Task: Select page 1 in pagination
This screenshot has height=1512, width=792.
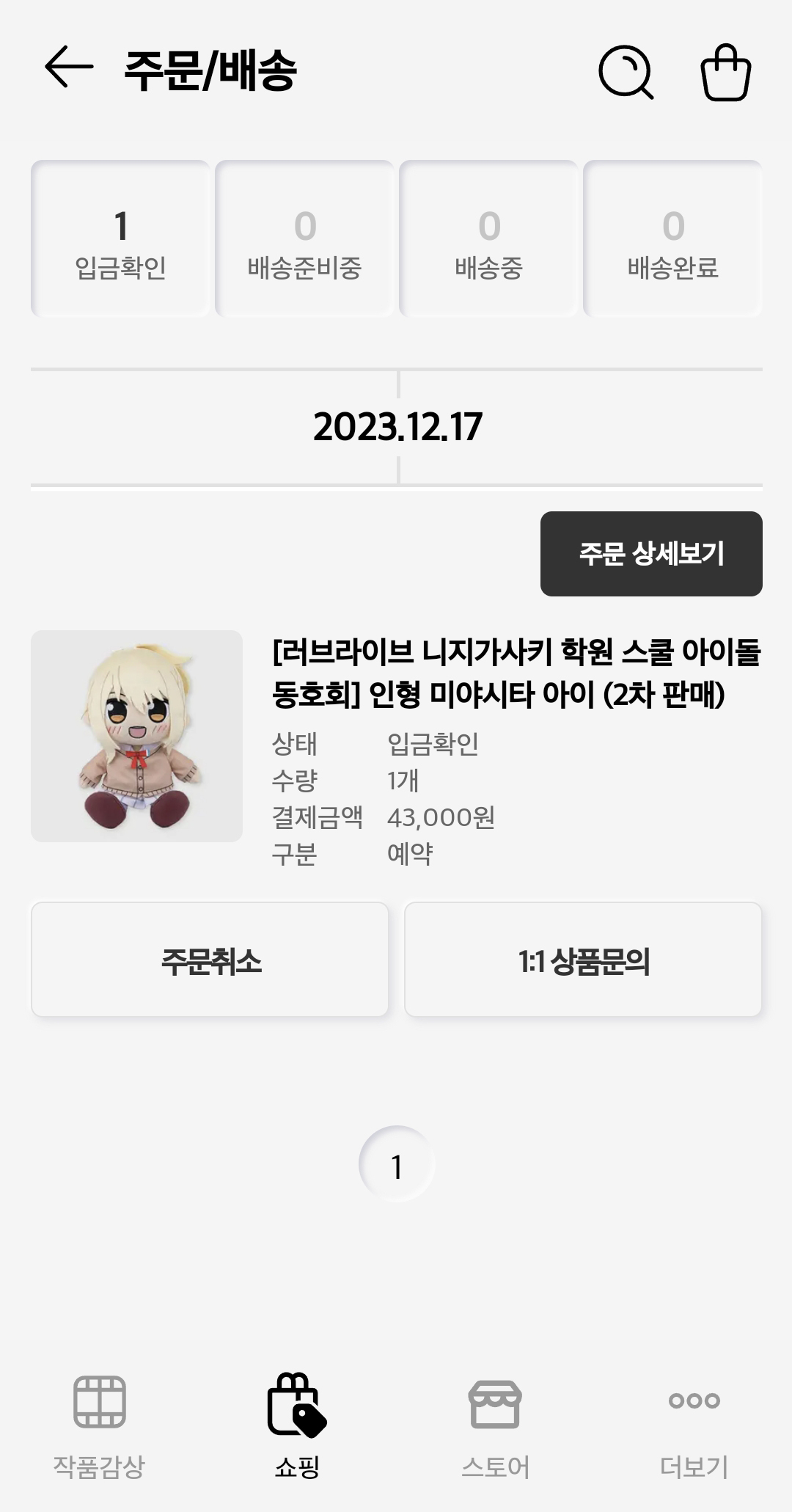Action: click(x=397, y=1164)
